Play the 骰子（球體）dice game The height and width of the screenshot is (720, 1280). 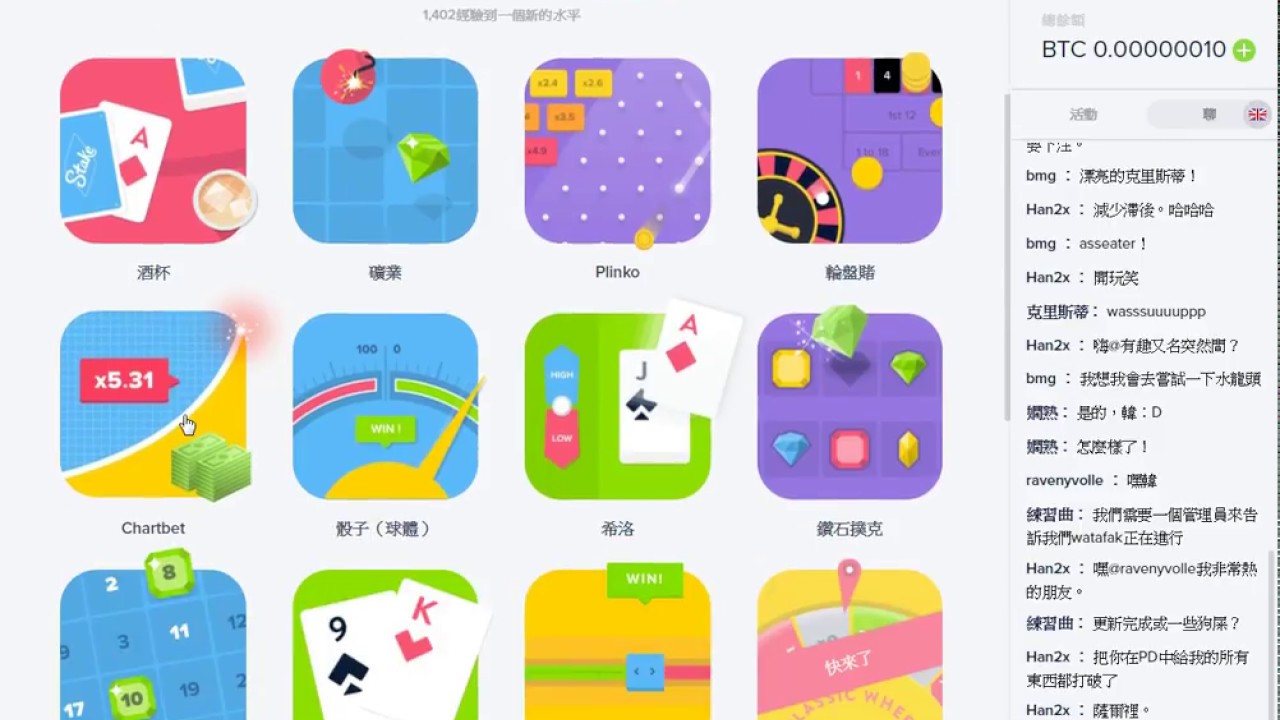click(385, 406)
